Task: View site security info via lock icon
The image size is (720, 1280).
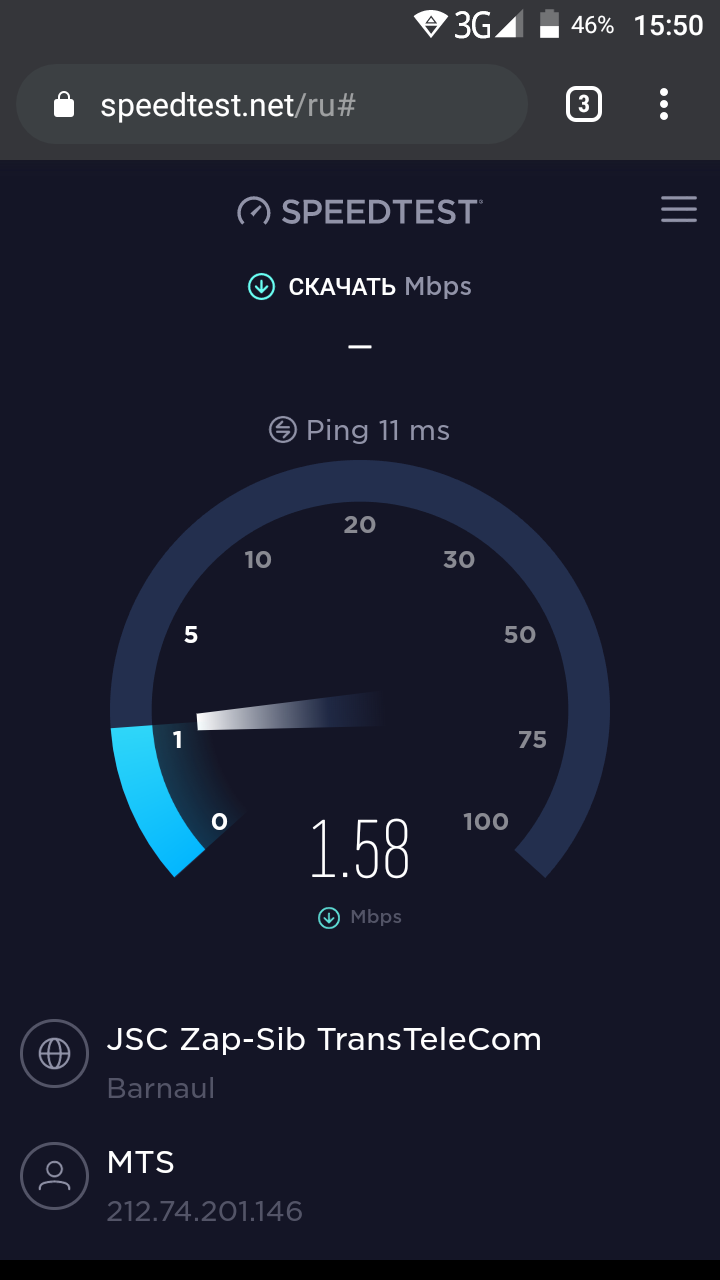Action: 64,105
